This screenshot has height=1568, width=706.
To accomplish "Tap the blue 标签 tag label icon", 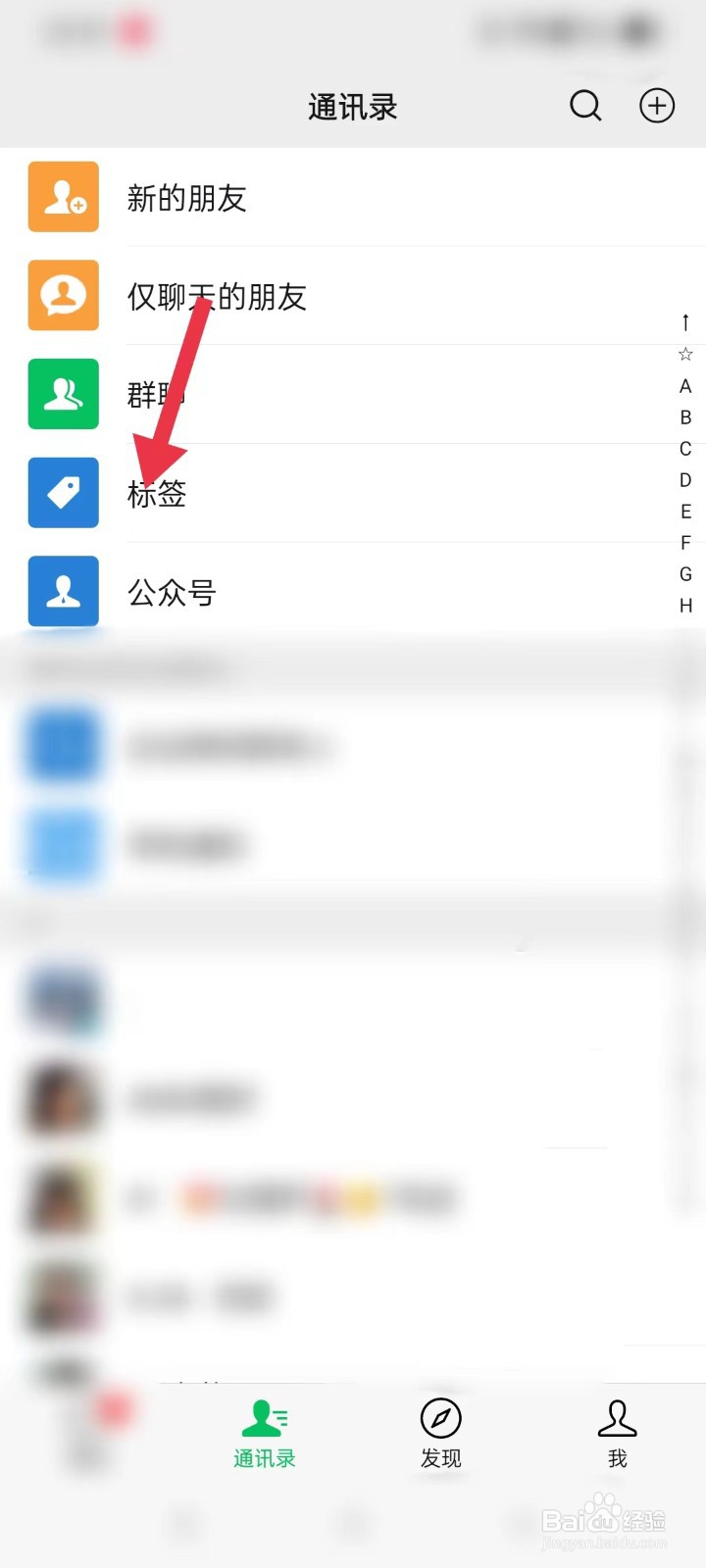I will (63, 493).
